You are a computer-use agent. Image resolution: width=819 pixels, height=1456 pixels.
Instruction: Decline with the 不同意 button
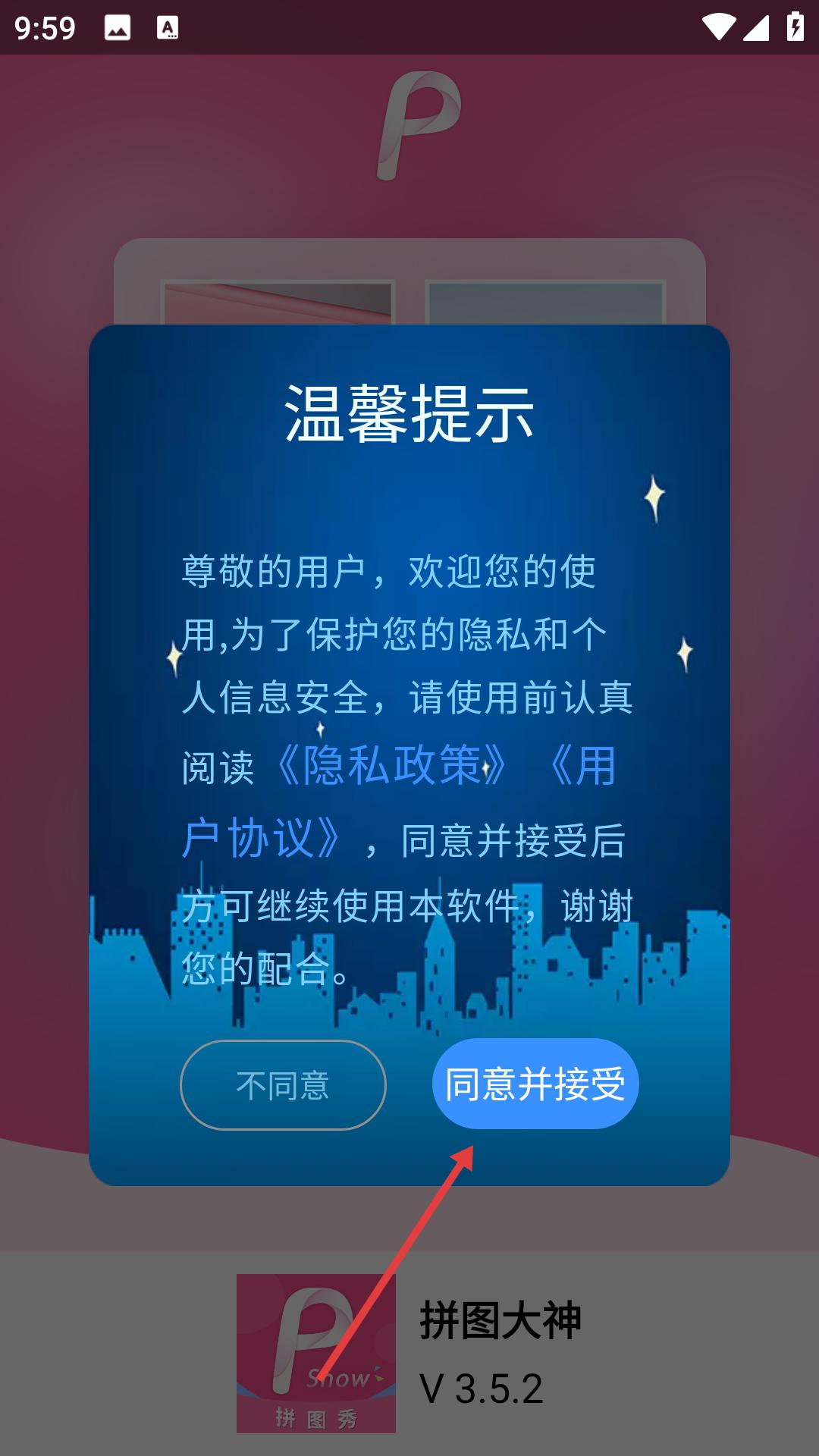click(x=283, y=1085)
